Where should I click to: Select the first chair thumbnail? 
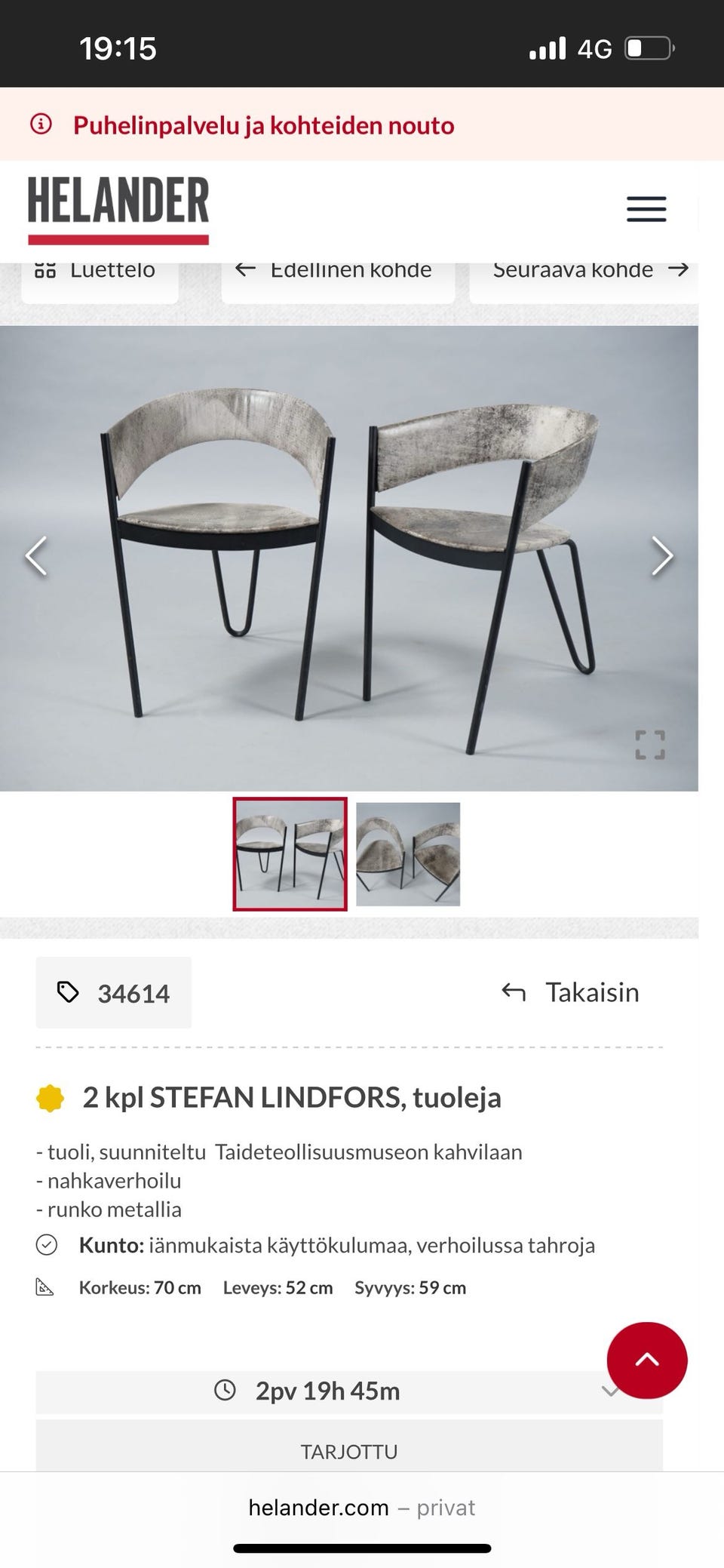pyautogui.click(x=290, y=854)
